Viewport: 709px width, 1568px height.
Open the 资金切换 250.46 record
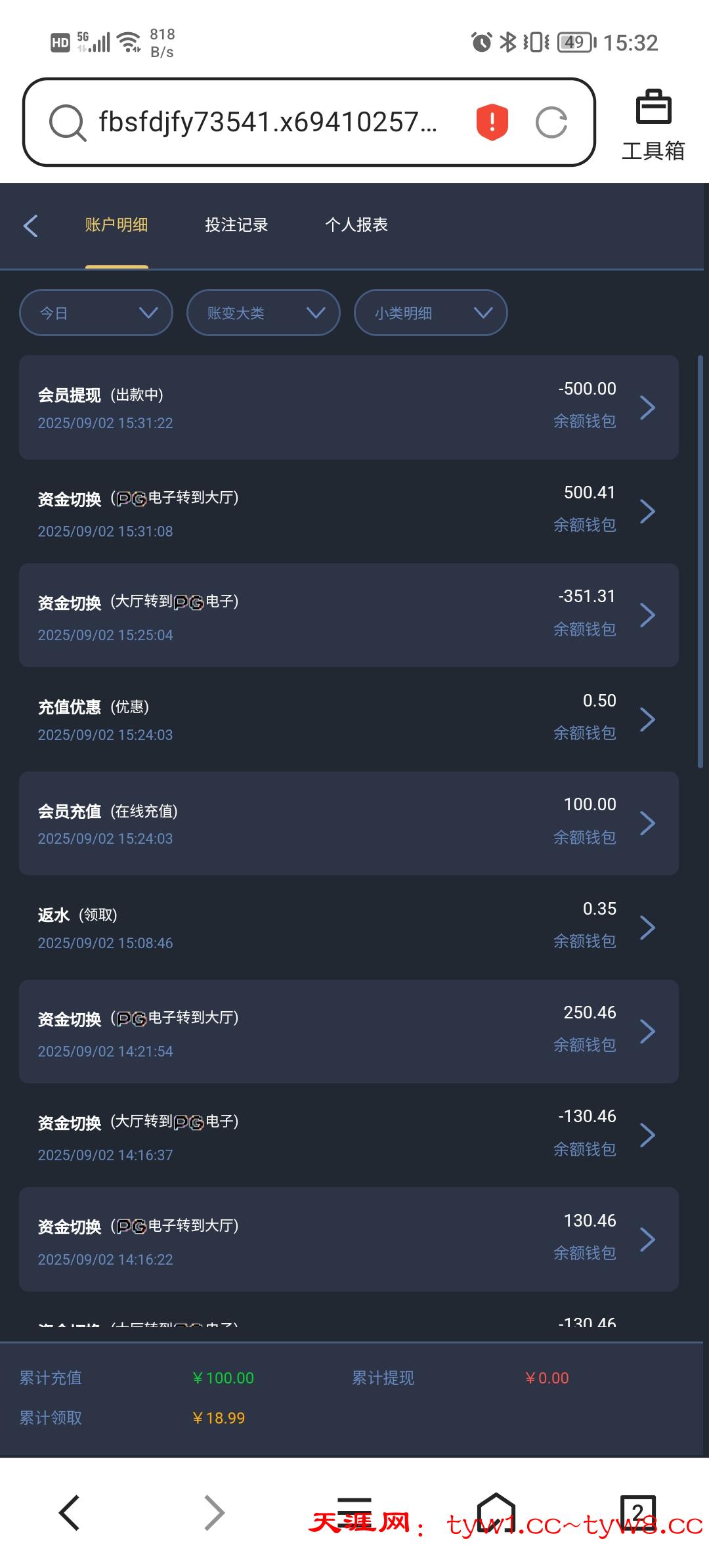pyautogui.click(x=348, y=1031)
